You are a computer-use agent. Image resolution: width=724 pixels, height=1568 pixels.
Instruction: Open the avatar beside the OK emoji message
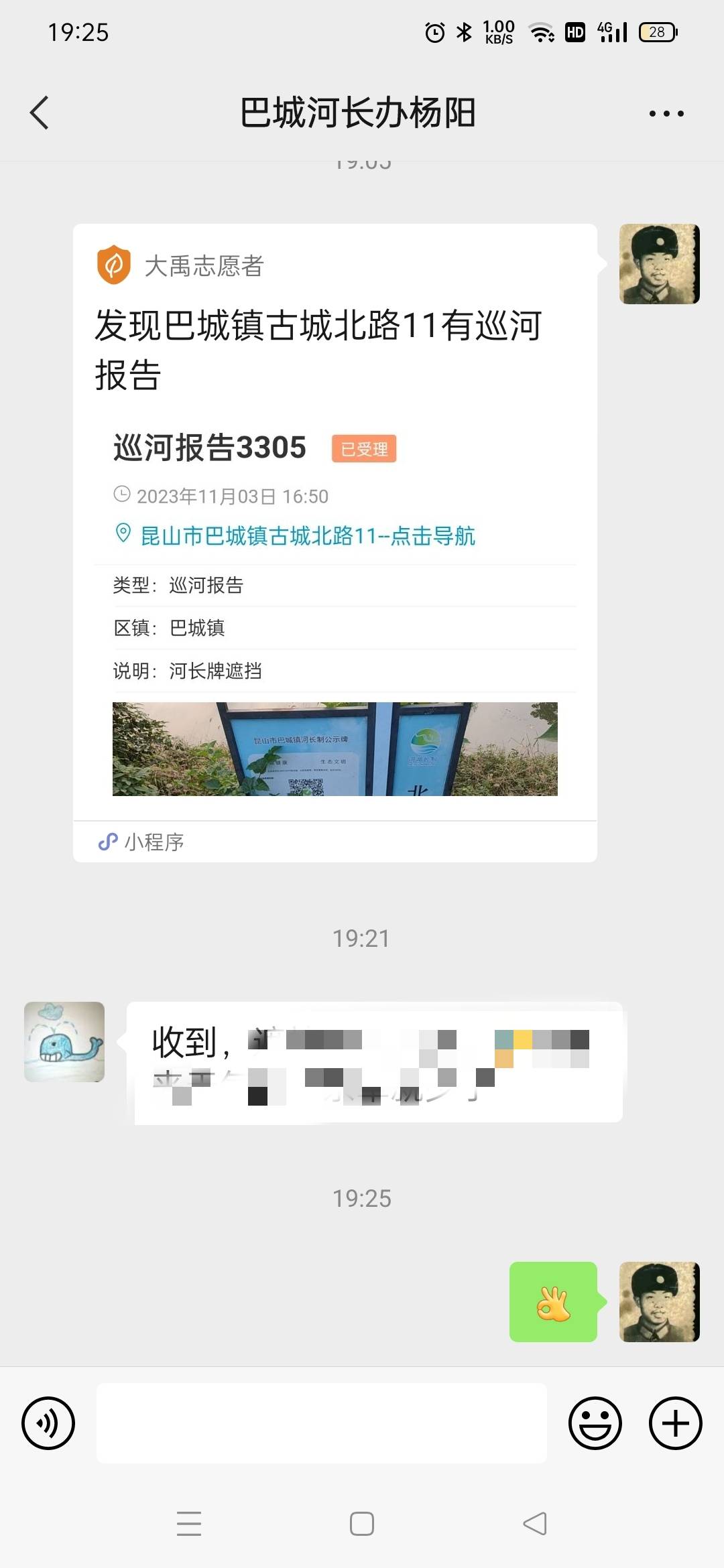coord(660,1302)
